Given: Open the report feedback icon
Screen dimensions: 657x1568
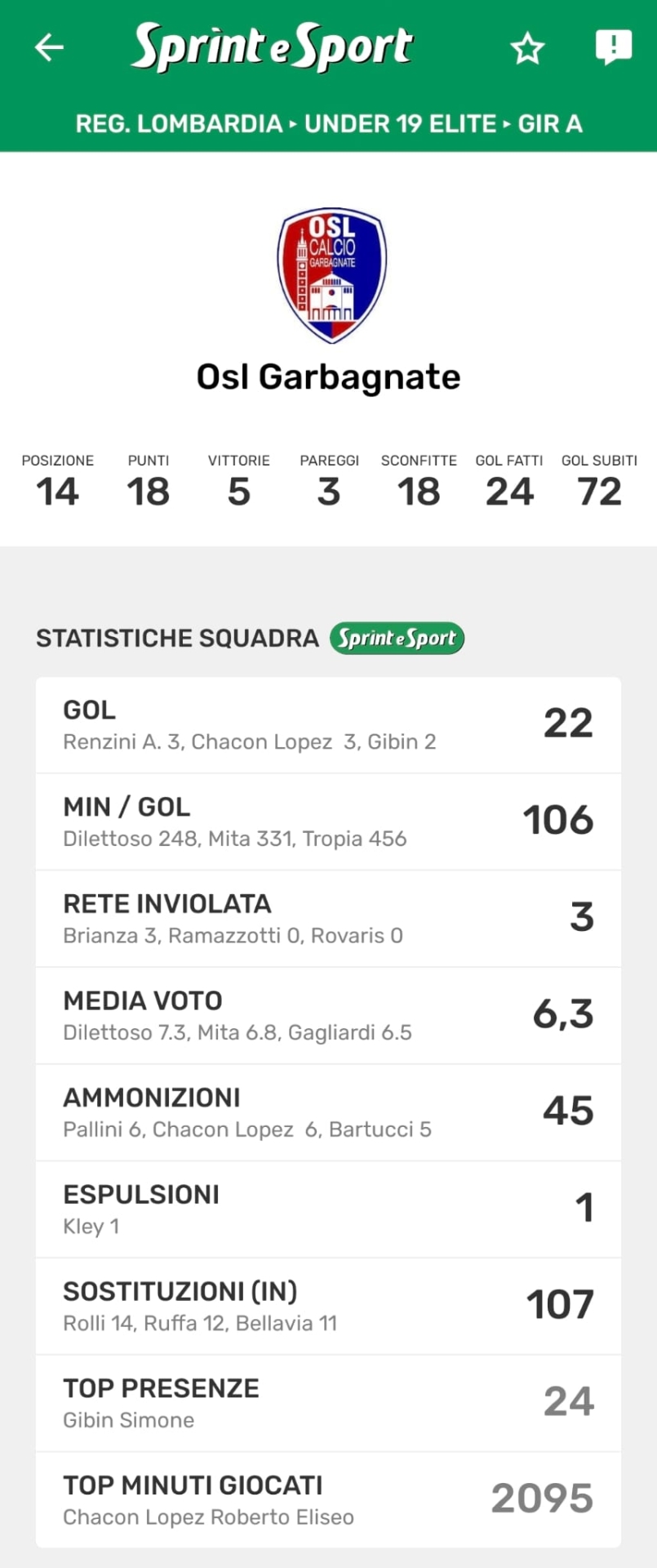Looking at the screenshot, I should point(613,47).
